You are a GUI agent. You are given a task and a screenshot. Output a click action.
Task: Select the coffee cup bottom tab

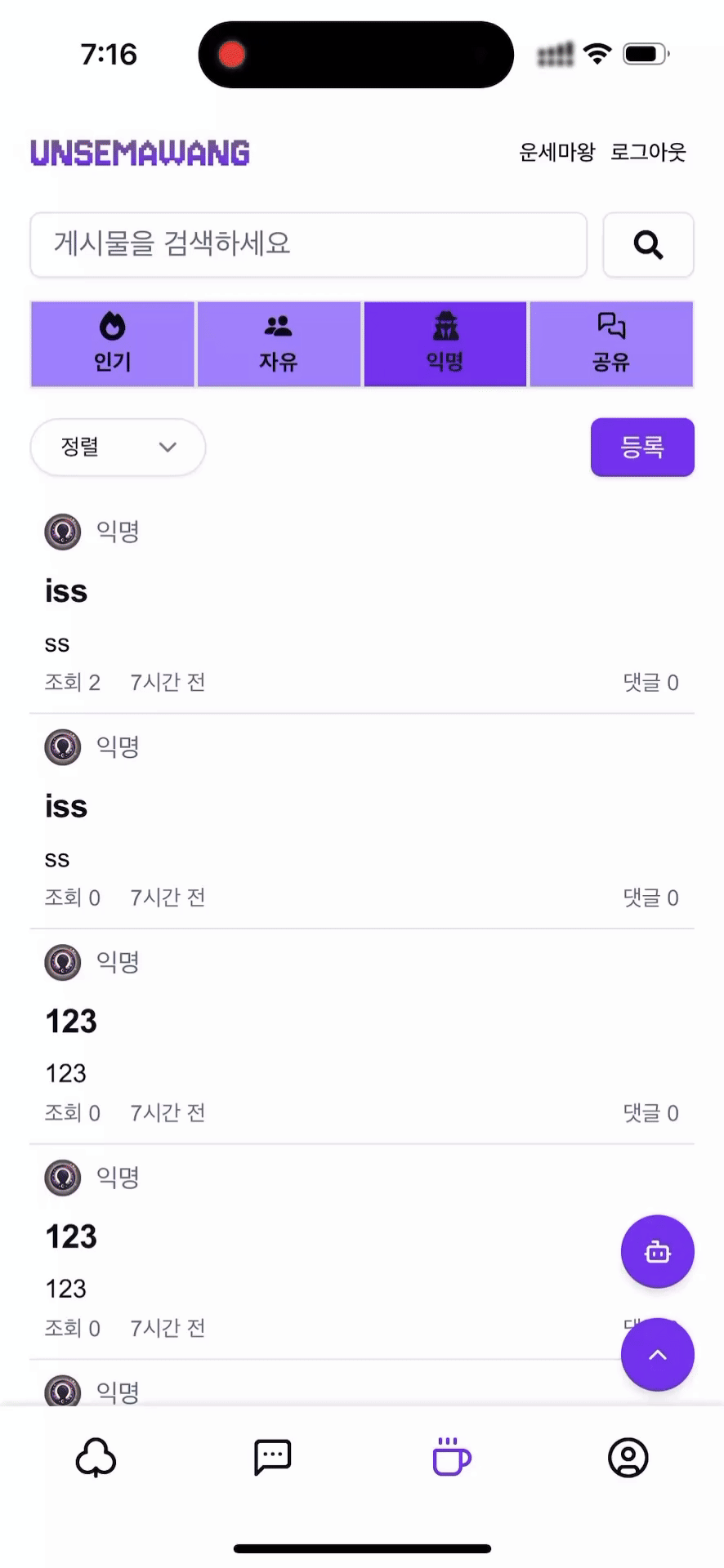pos(451,1458)
